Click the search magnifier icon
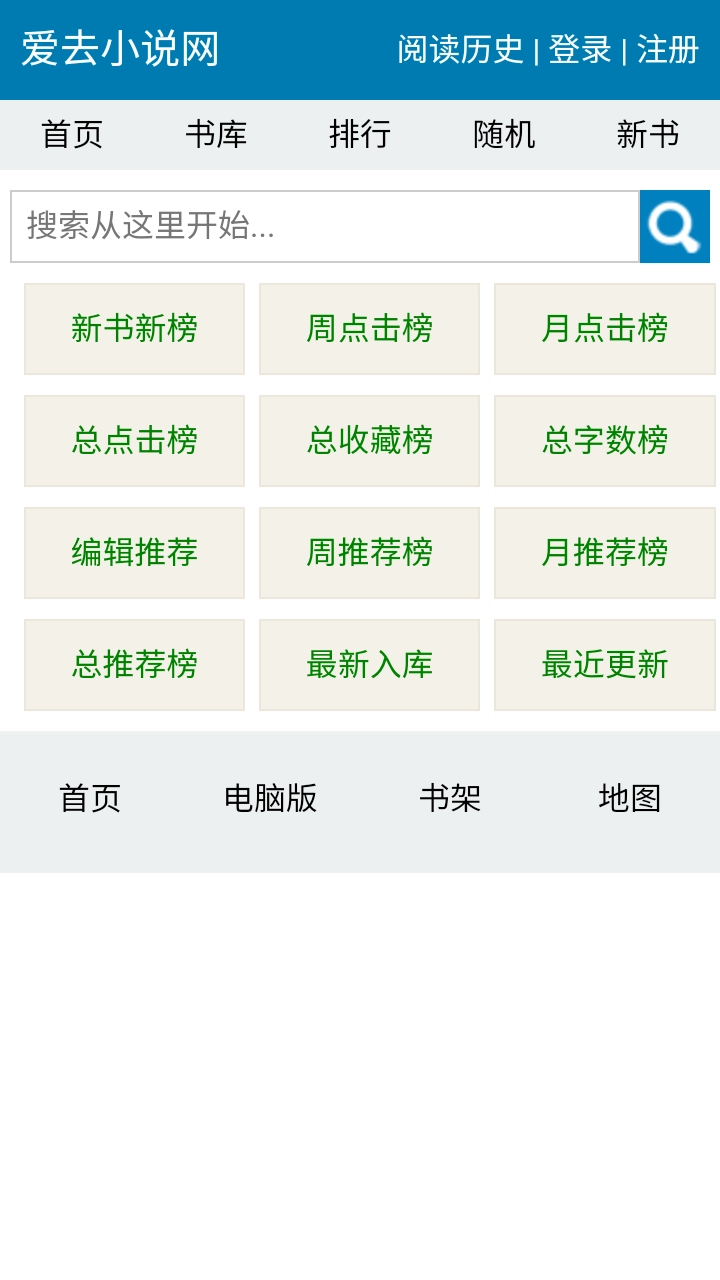Viewport: 720px width, 1280px height. [675, 226]
